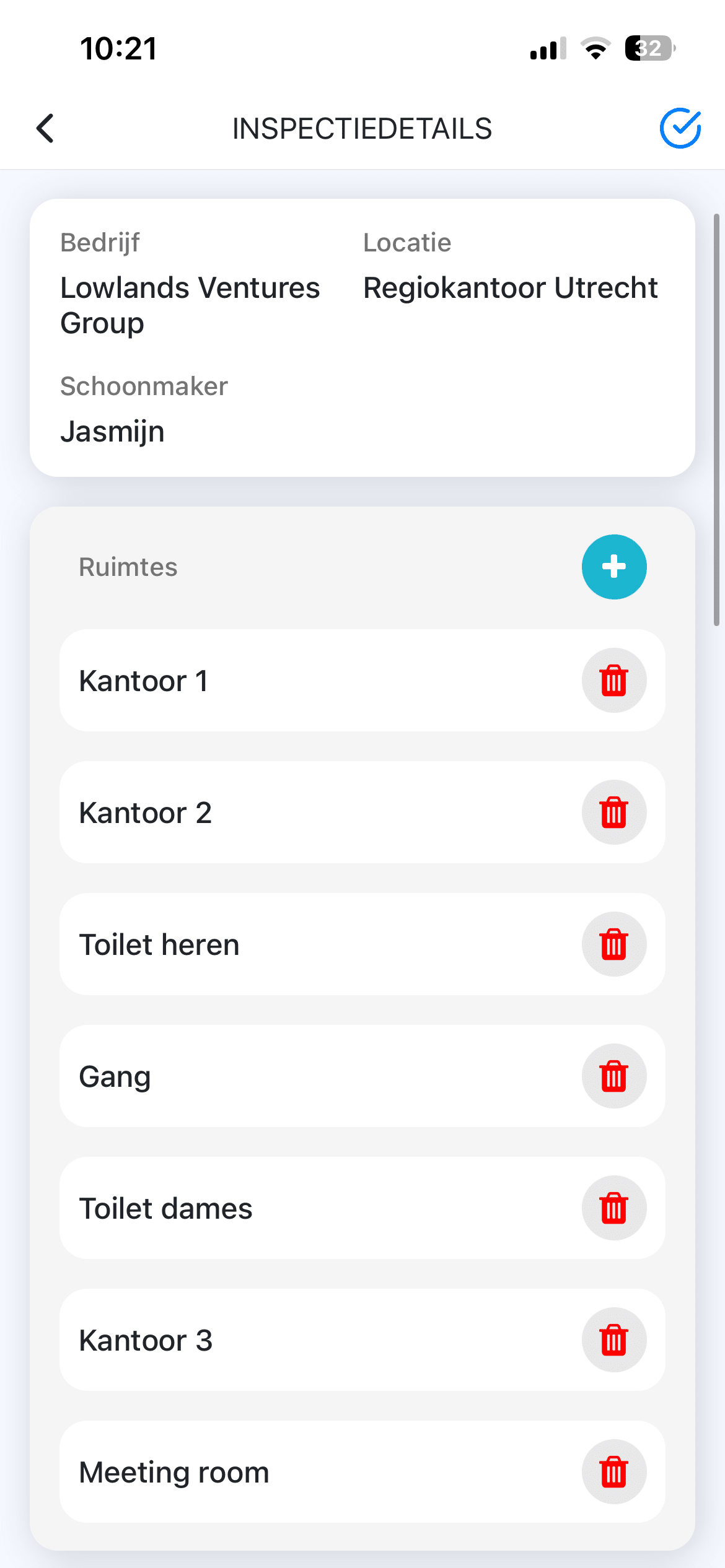Image resolution: width=725 pixels, height=1568 pixels.
Task: Select the Kantoor 2 room entry
Action: point(248,812)
